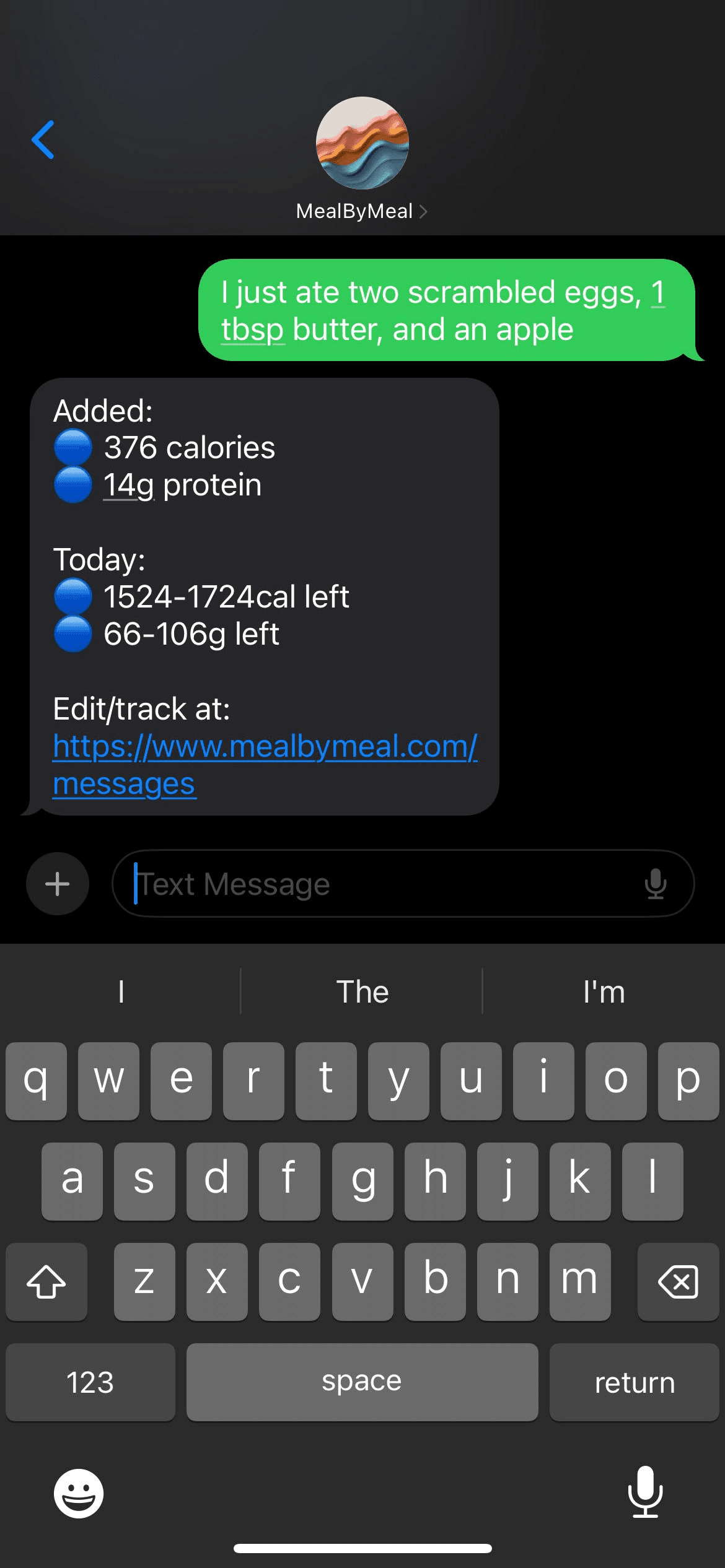
Task: Open the emoji keyboard
Action: point(79,1492)
